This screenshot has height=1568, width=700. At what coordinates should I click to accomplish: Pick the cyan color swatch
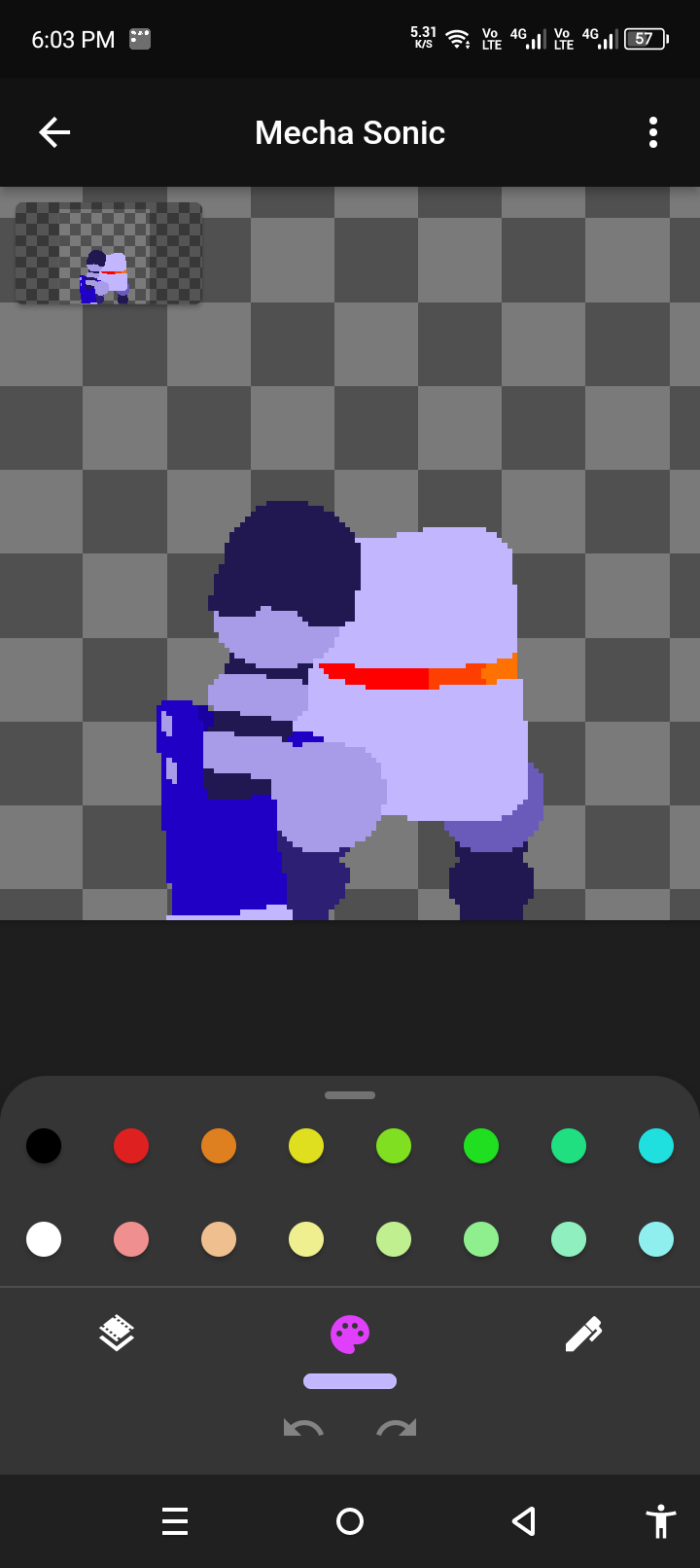click(x=656, y=1146)
